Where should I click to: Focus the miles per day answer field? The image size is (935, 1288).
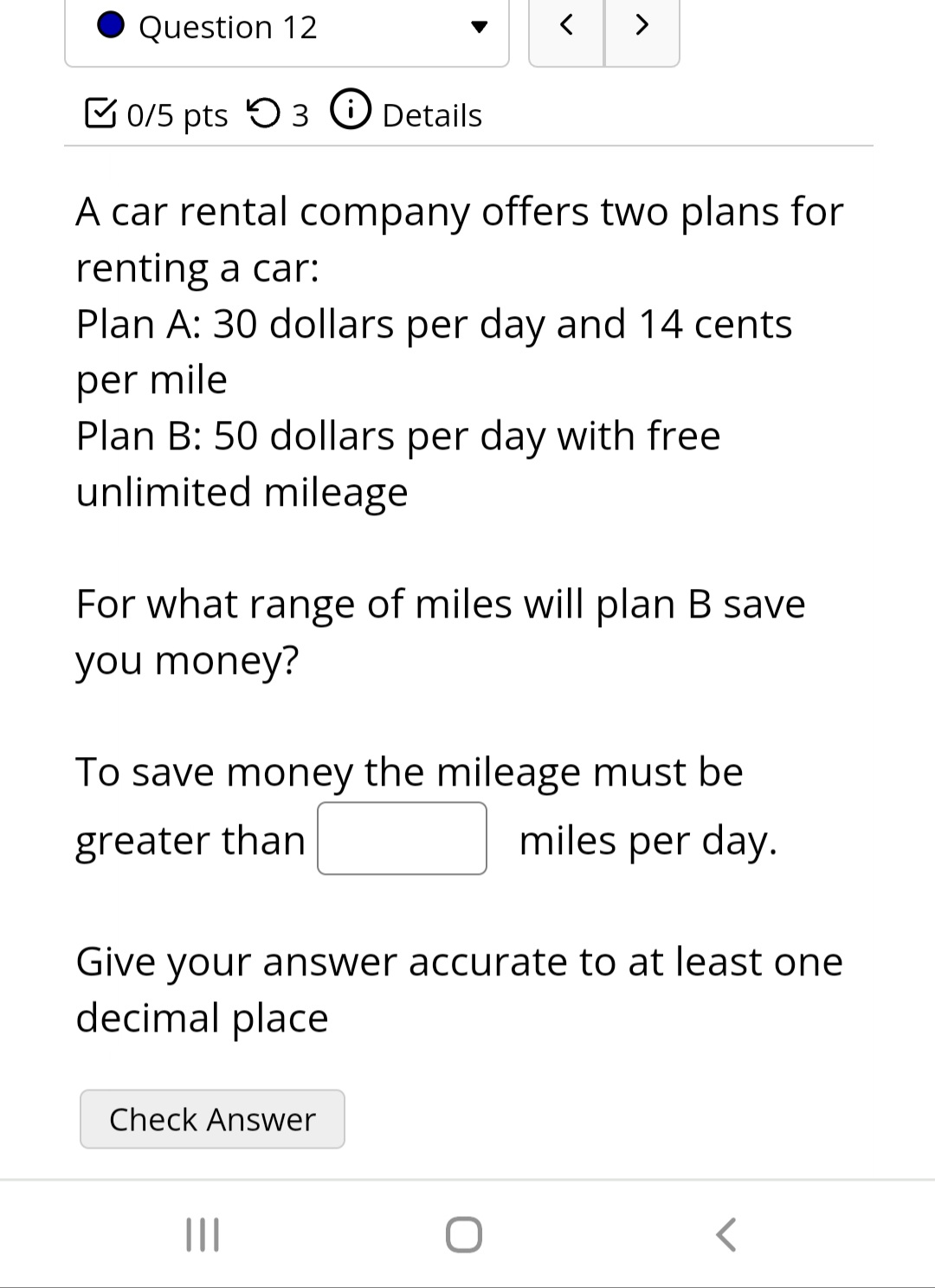[x=402, y=838]
